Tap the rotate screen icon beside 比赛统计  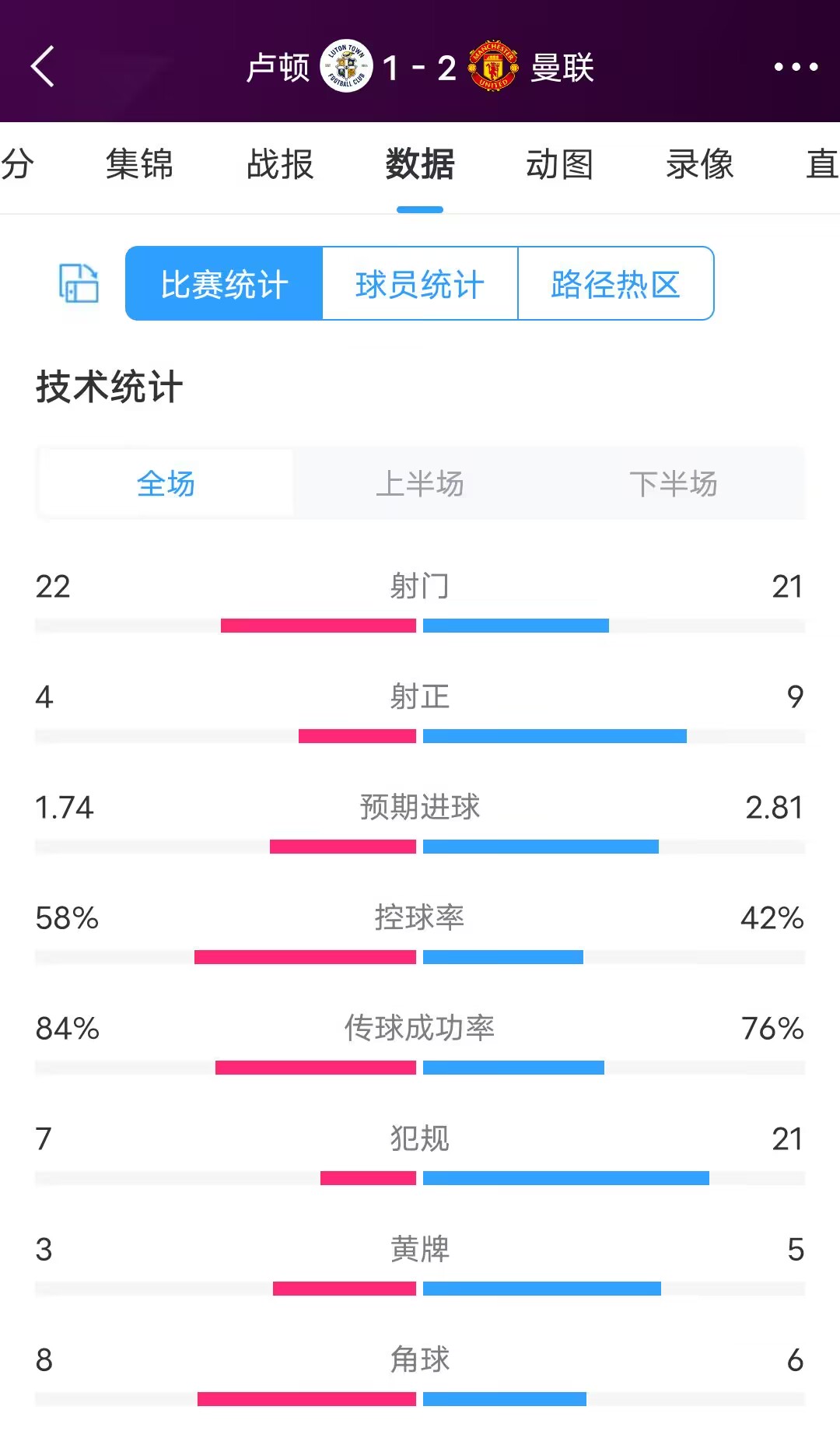point(79,283)
